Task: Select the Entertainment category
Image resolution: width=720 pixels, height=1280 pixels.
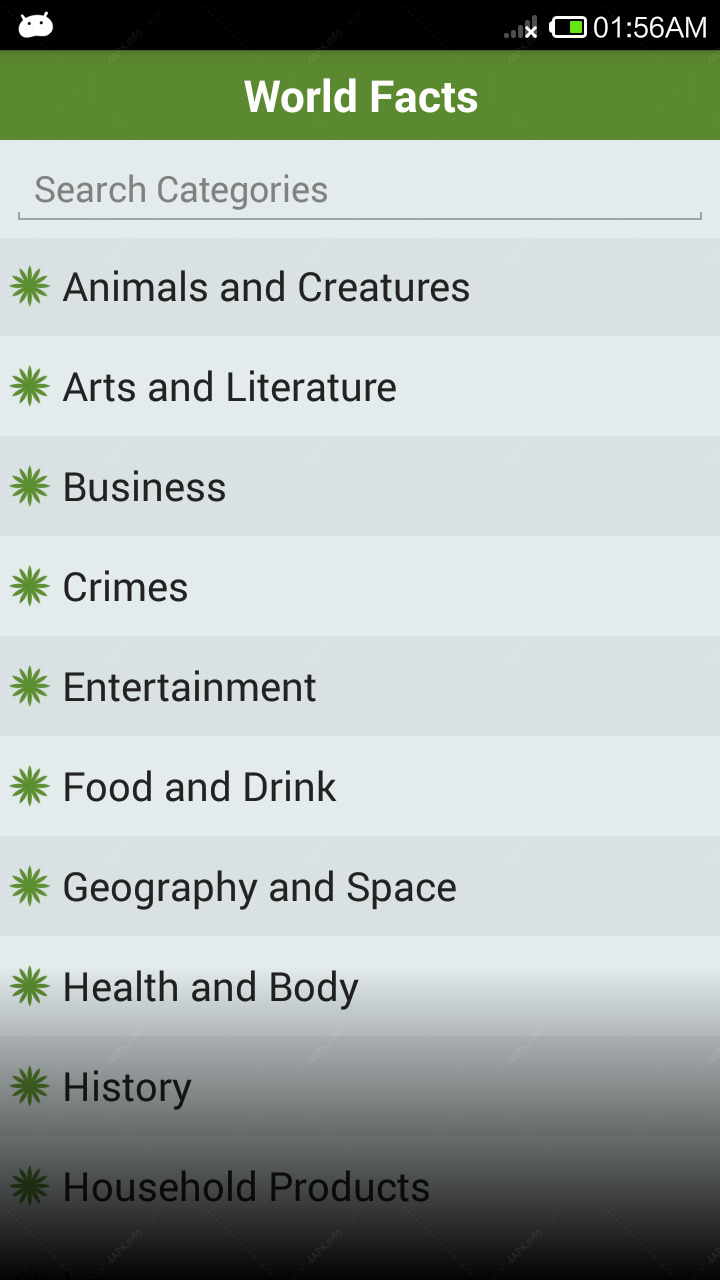Action: click(360, 687)
